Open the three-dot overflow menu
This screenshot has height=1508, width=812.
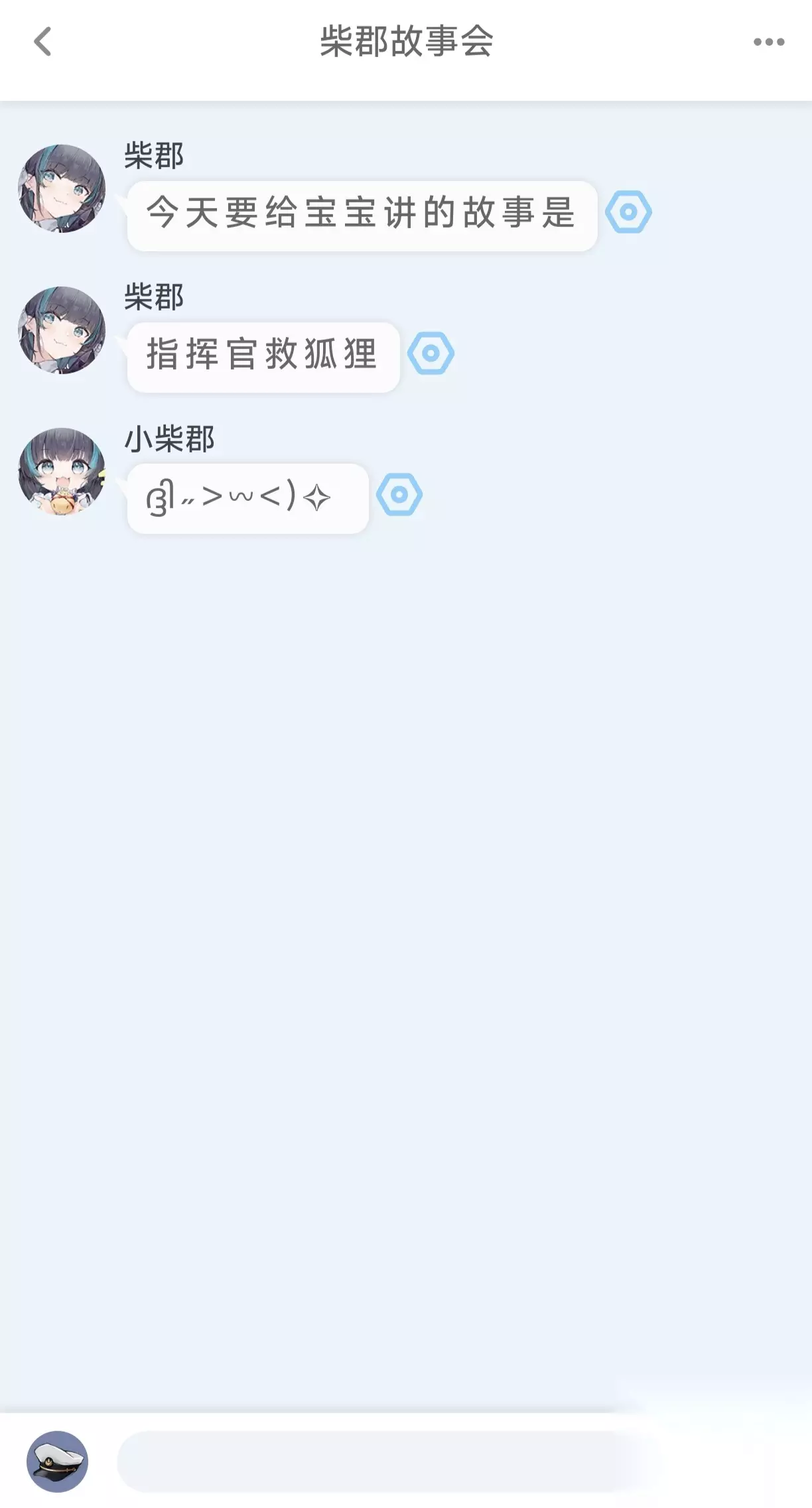[x=769, y=42]
